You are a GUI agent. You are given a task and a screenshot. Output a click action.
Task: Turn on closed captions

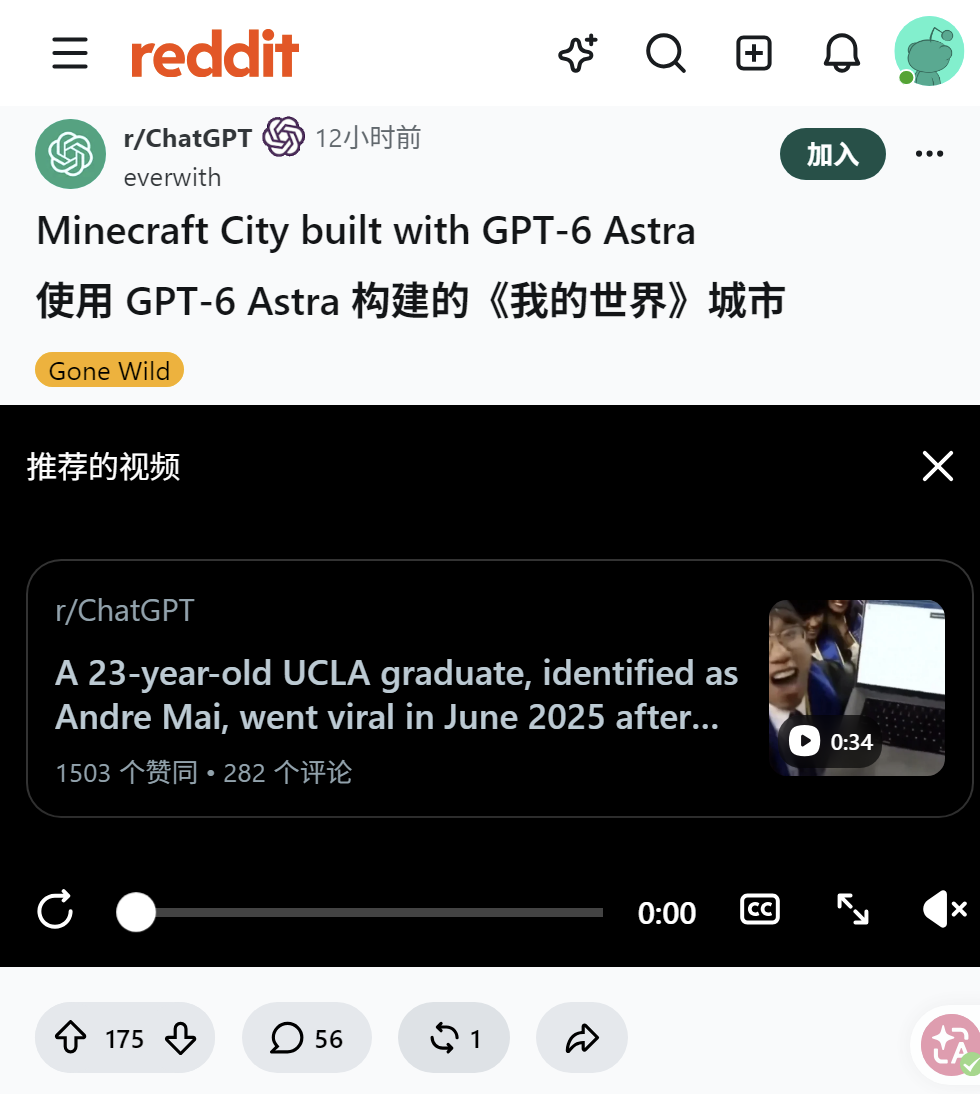coord(760,910)
